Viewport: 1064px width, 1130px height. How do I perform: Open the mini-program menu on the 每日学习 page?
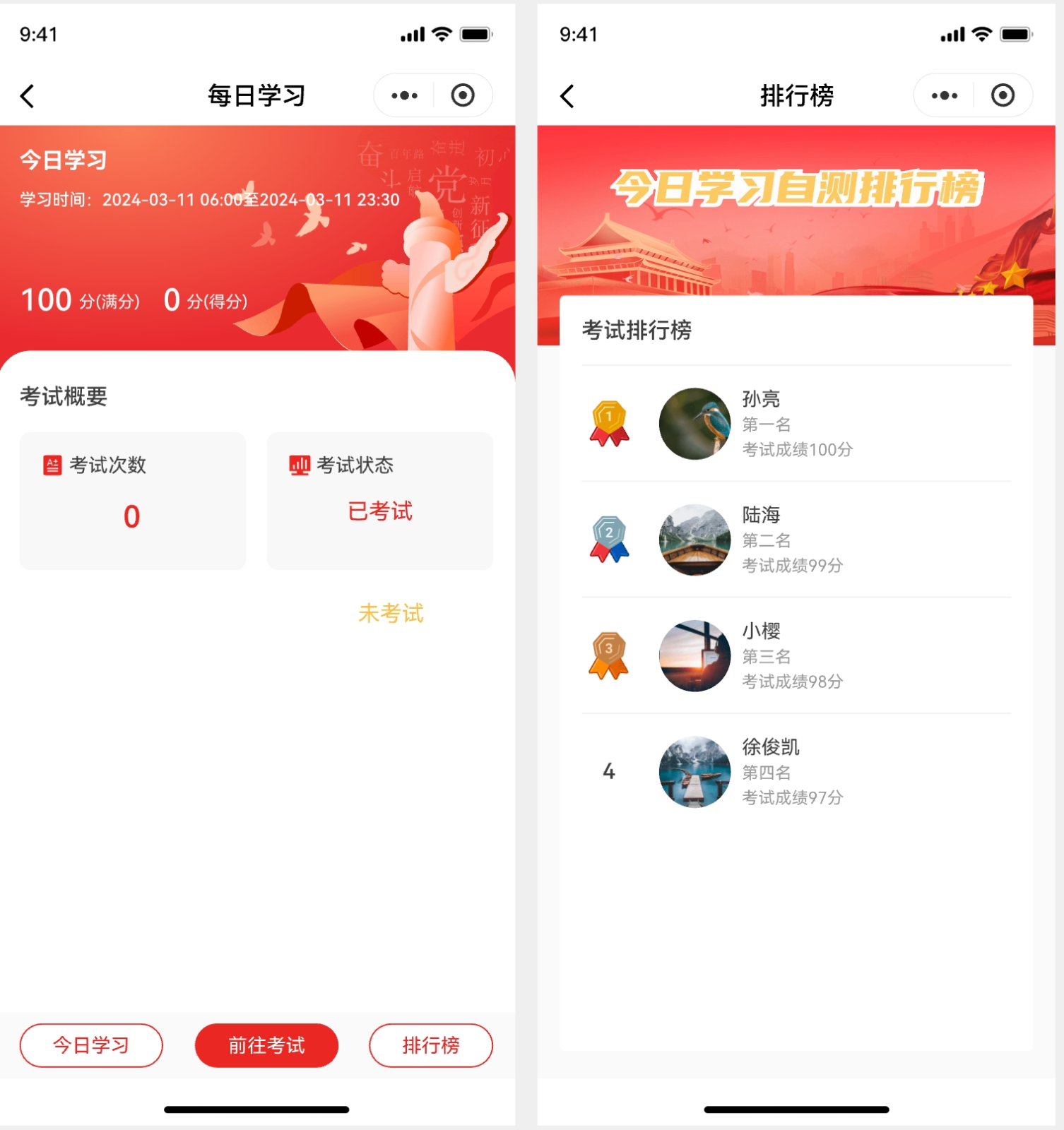point(404,95)
